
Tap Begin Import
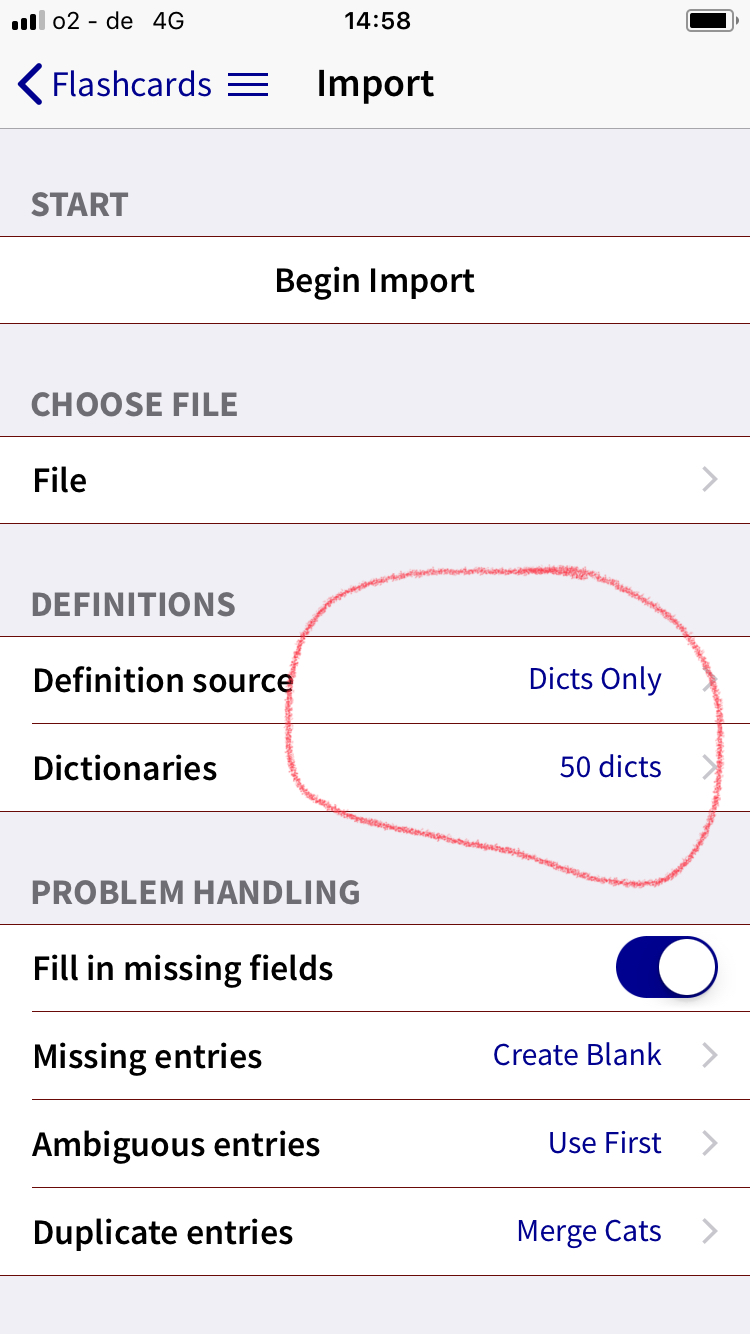pyautogui.click(x=375, y=280)
